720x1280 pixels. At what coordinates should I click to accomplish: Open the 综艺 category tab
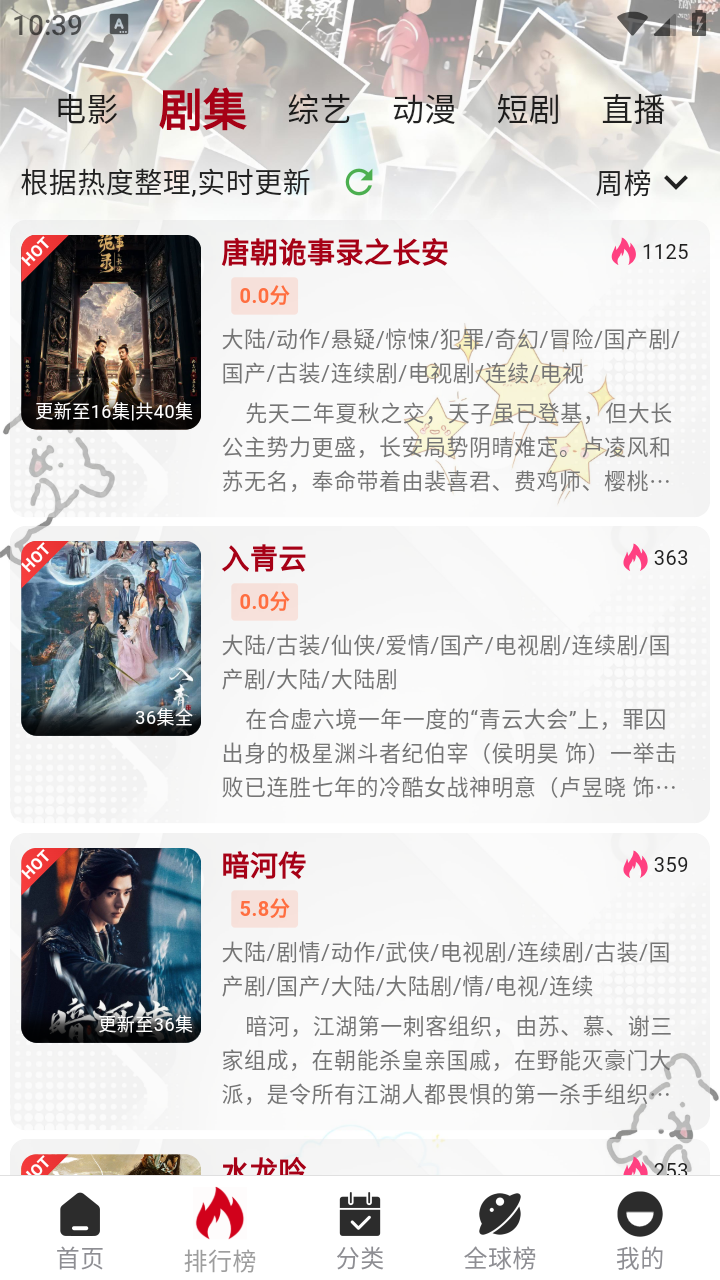[x=320, y=110]
